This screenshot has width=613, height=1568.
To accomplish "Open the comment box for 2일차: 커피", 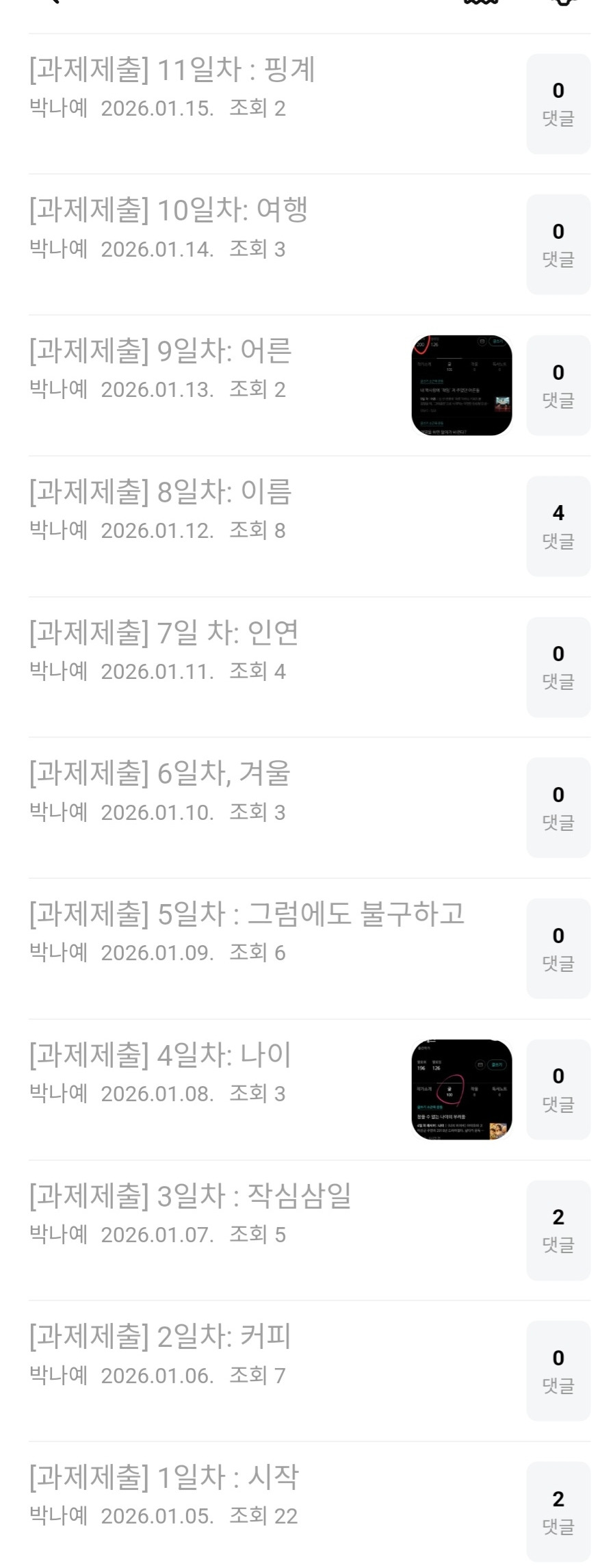I will (558, 1371).
